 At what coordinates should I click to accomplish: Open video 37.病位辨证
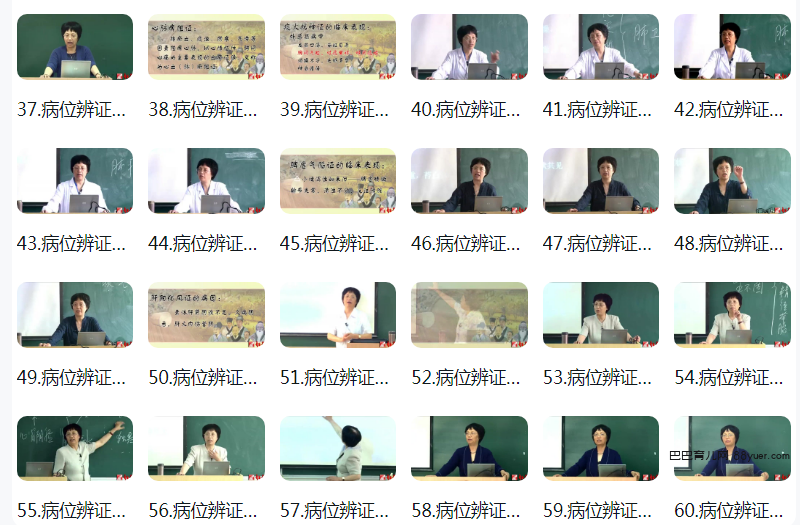click(75, 47)
